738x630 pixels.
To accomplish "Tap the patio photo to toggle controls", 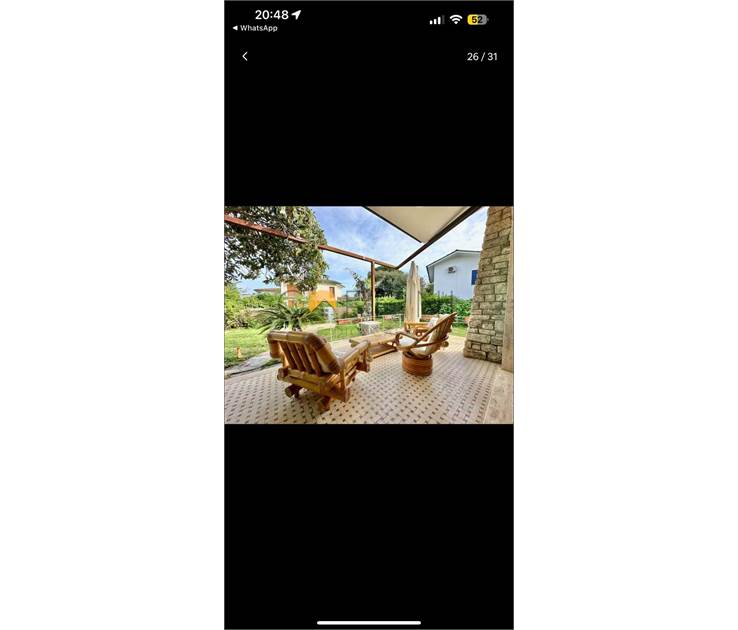I will [368, 315].
